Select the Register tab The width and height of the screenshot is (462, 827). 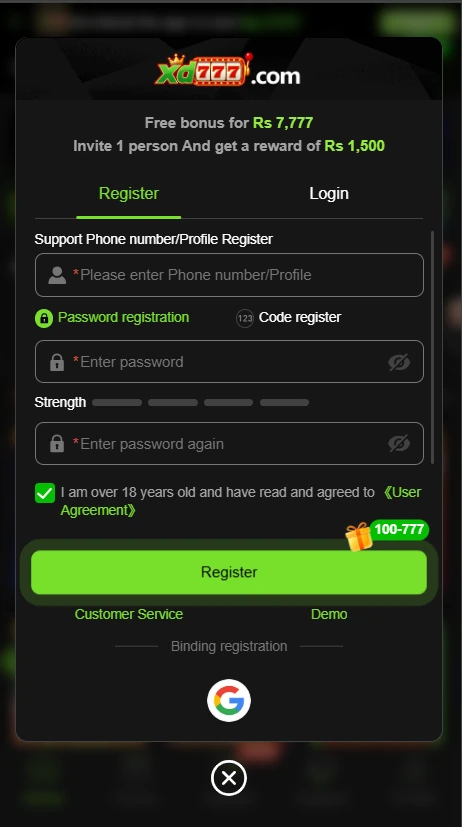(129, 194)
